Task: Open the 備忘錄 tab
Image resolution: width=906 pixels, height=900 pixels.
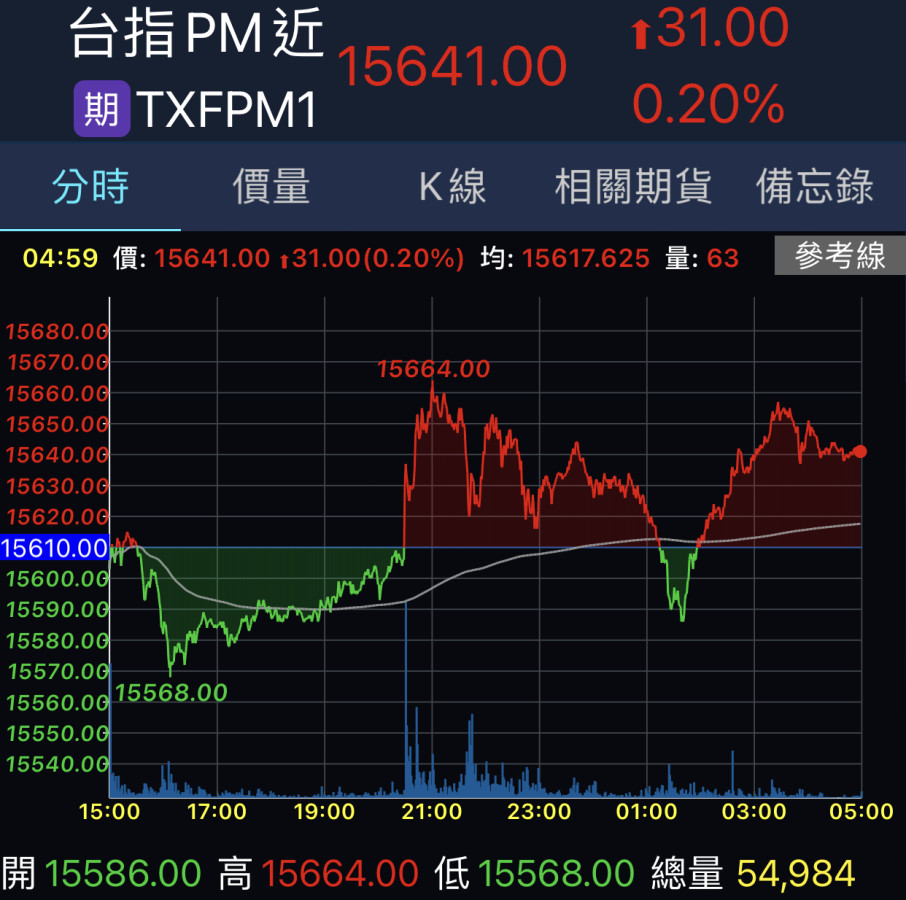Action: point(814,187)
